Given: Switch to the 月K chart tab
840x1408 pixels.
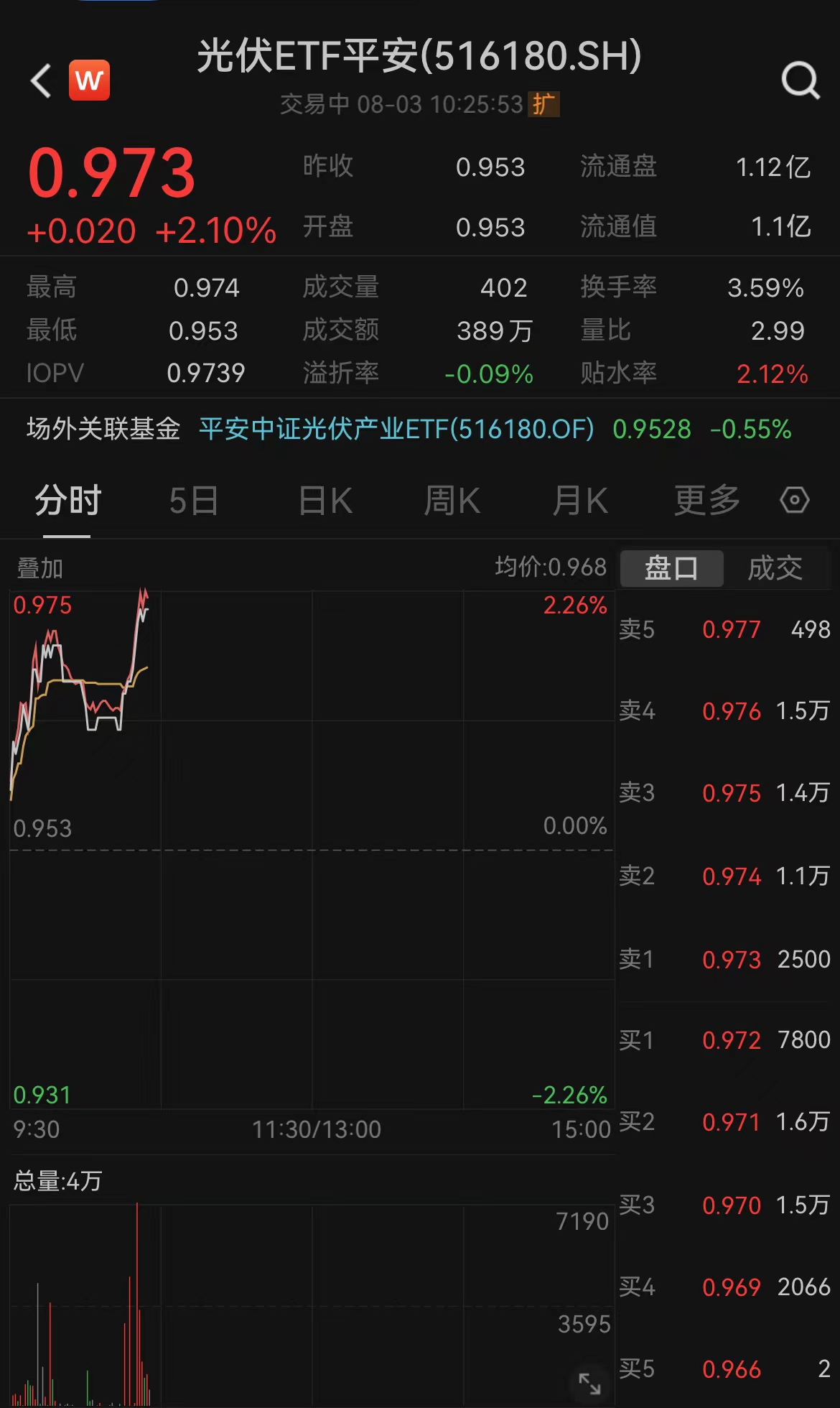Looking at the screenshot, I should (580, 500).
